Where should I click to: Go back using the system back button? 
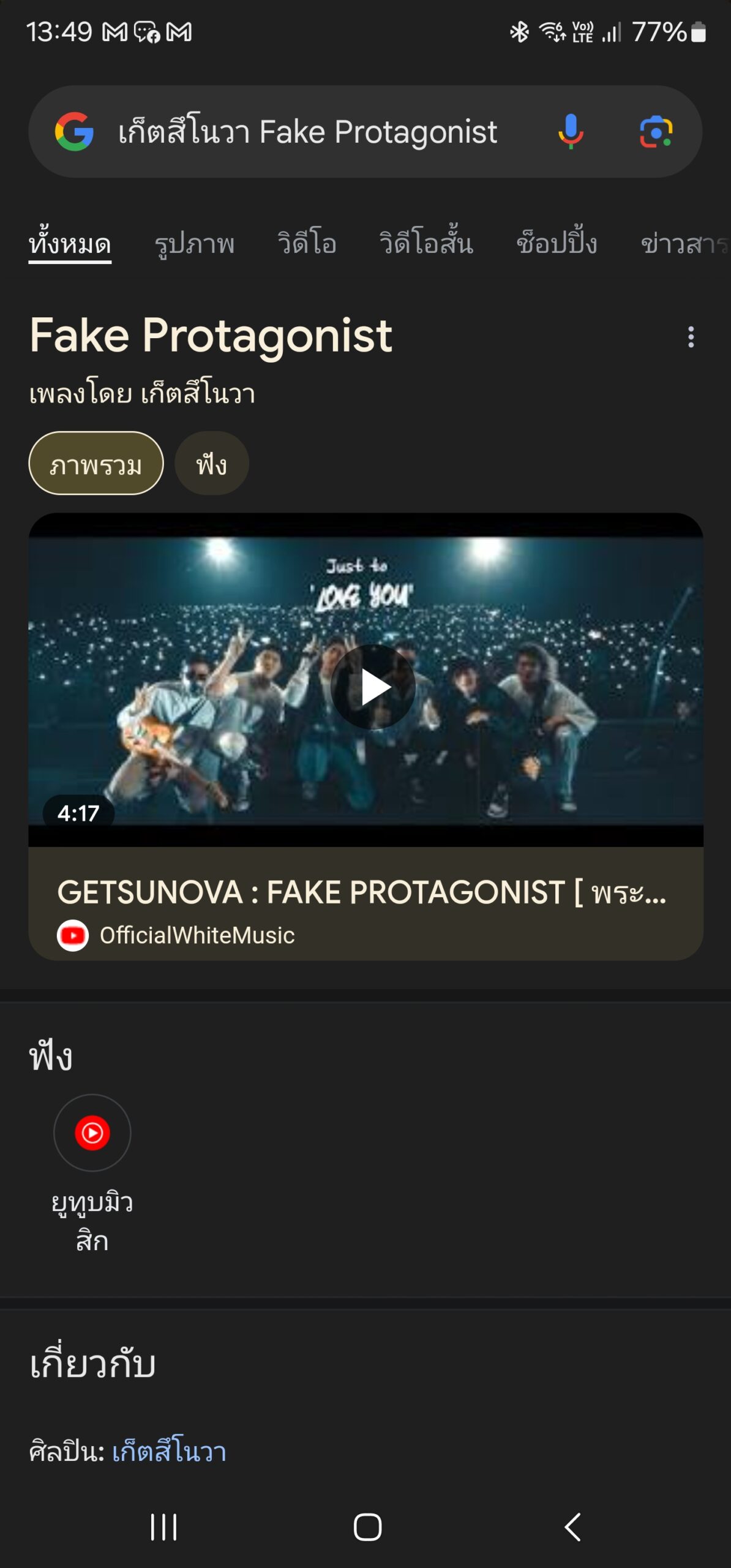[x=572, y=1526]
